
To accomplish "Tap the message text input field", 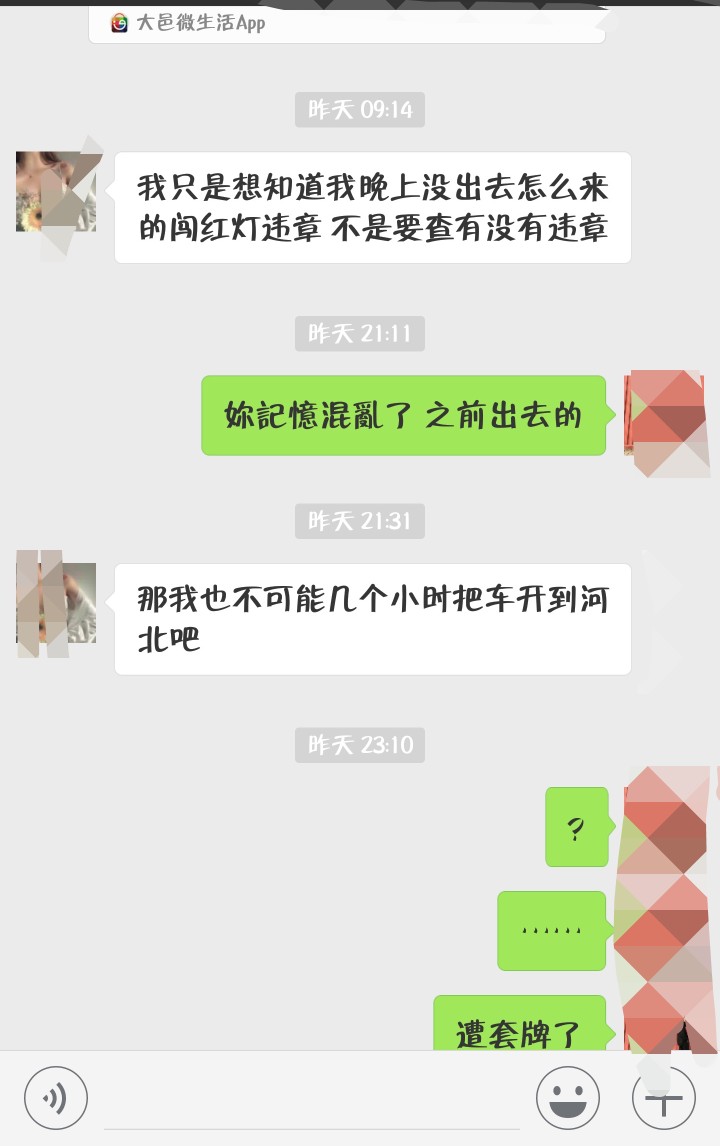I will (x=311, y=1102).
